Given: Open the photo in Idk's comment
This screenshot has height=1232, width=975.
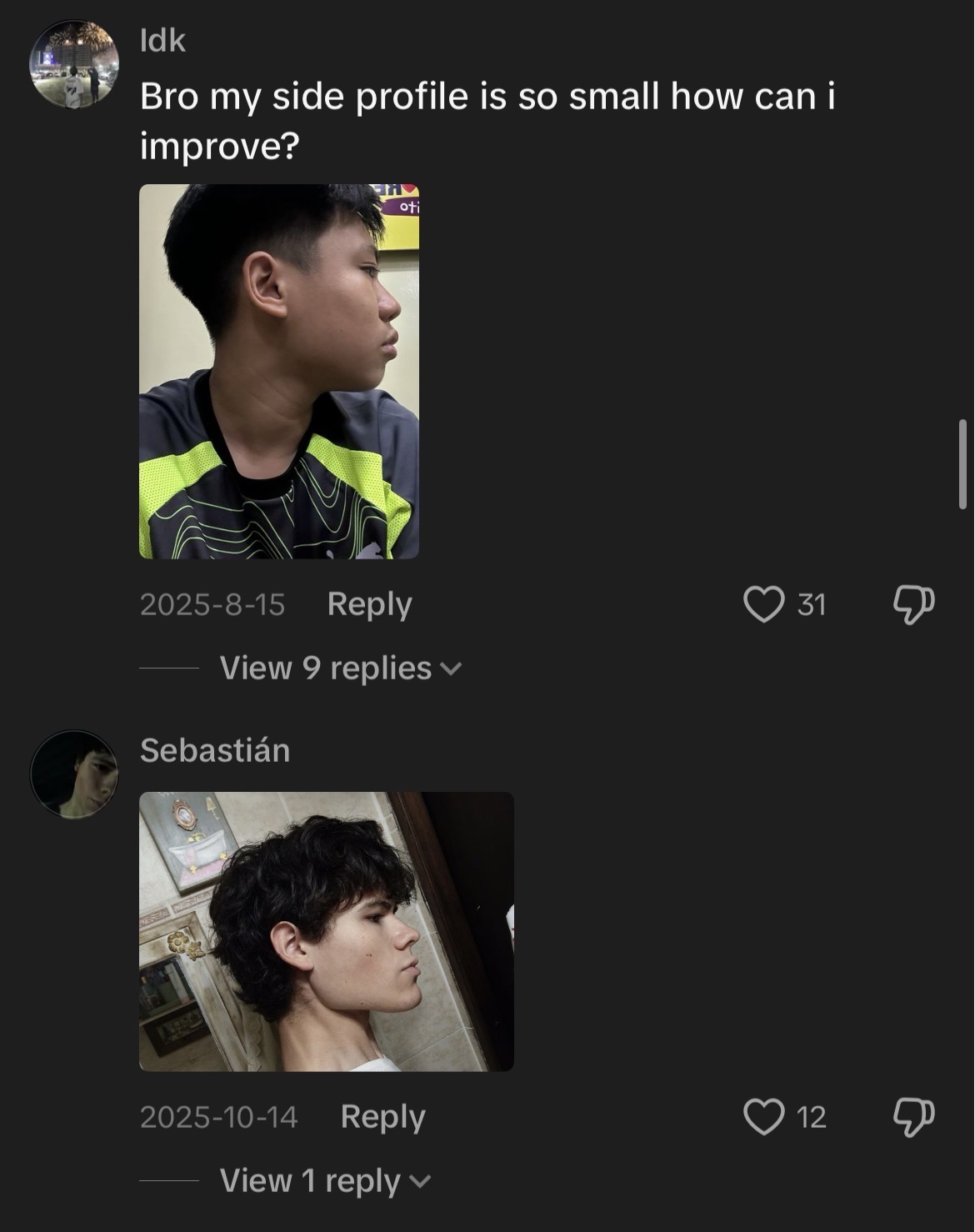Looking at the screenshot, I should [x=278, y=371].
